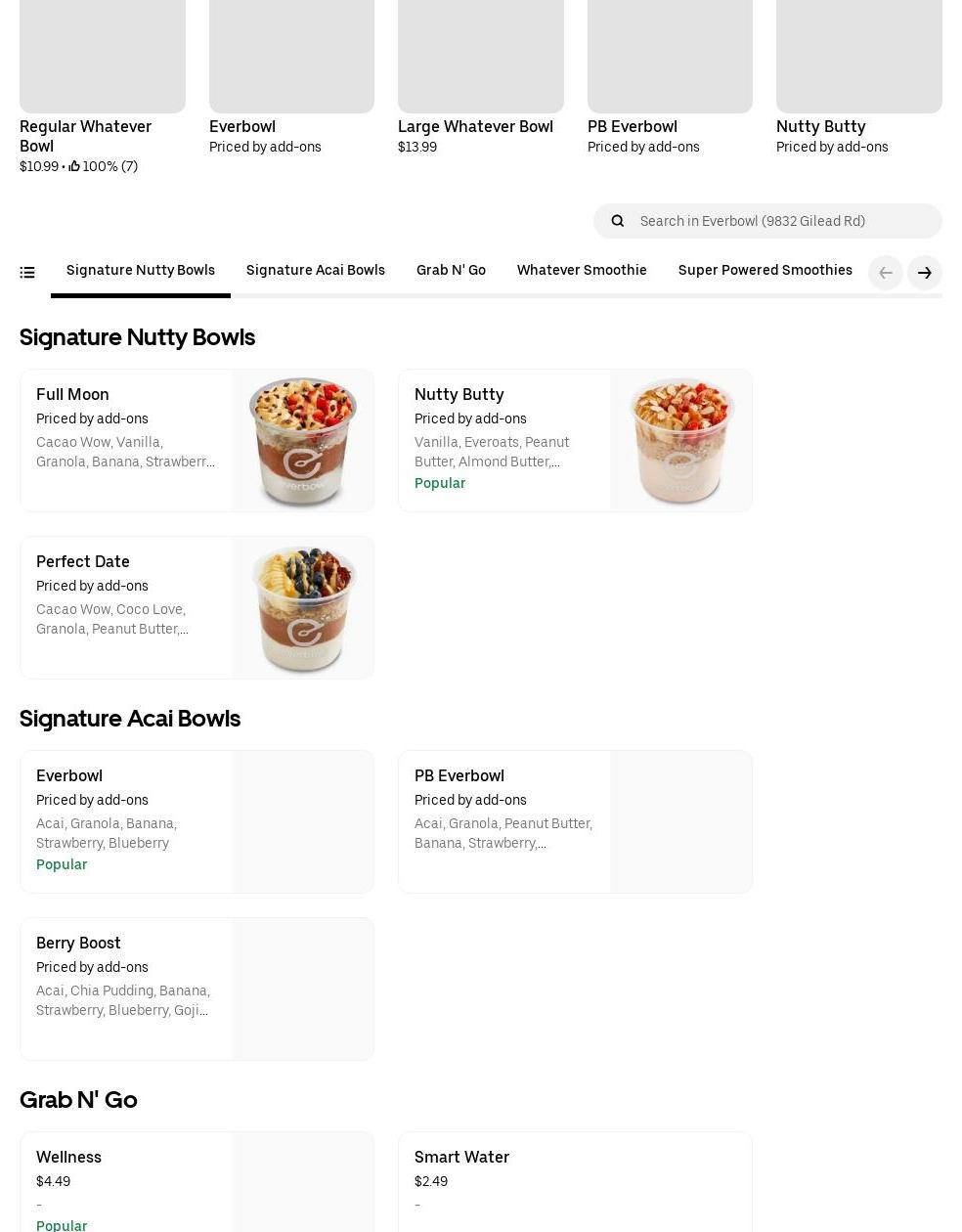The height and width of the screenshot is (1232, 962).
Task: Select the Whatever Smoothie tab
Action: [x=582, y=271]
